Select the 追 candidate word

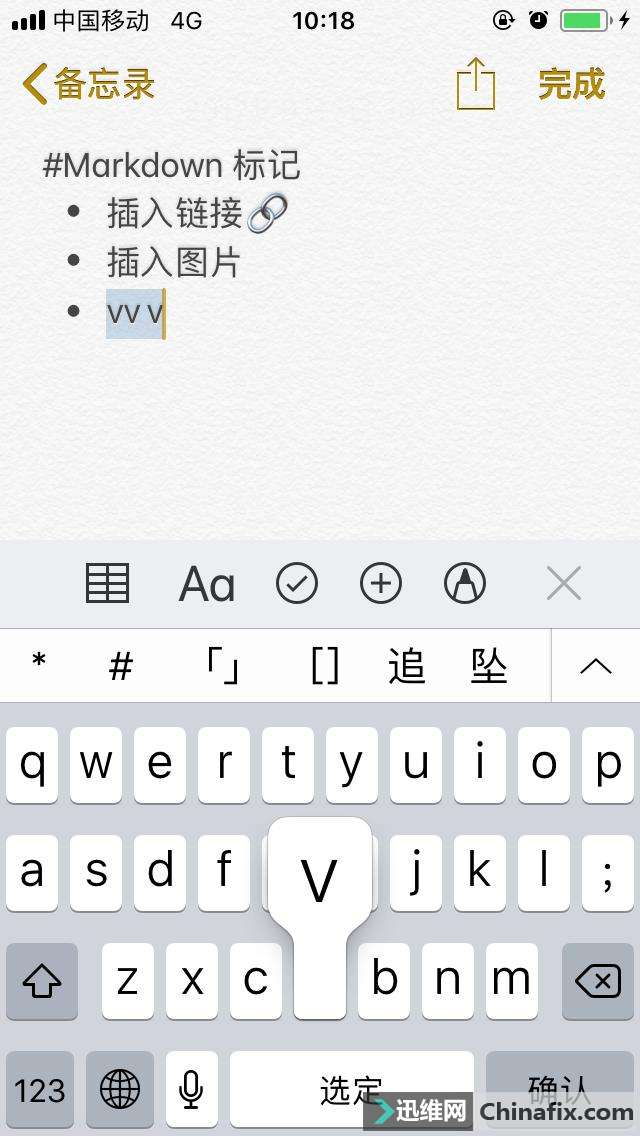(x=407, y=665)
